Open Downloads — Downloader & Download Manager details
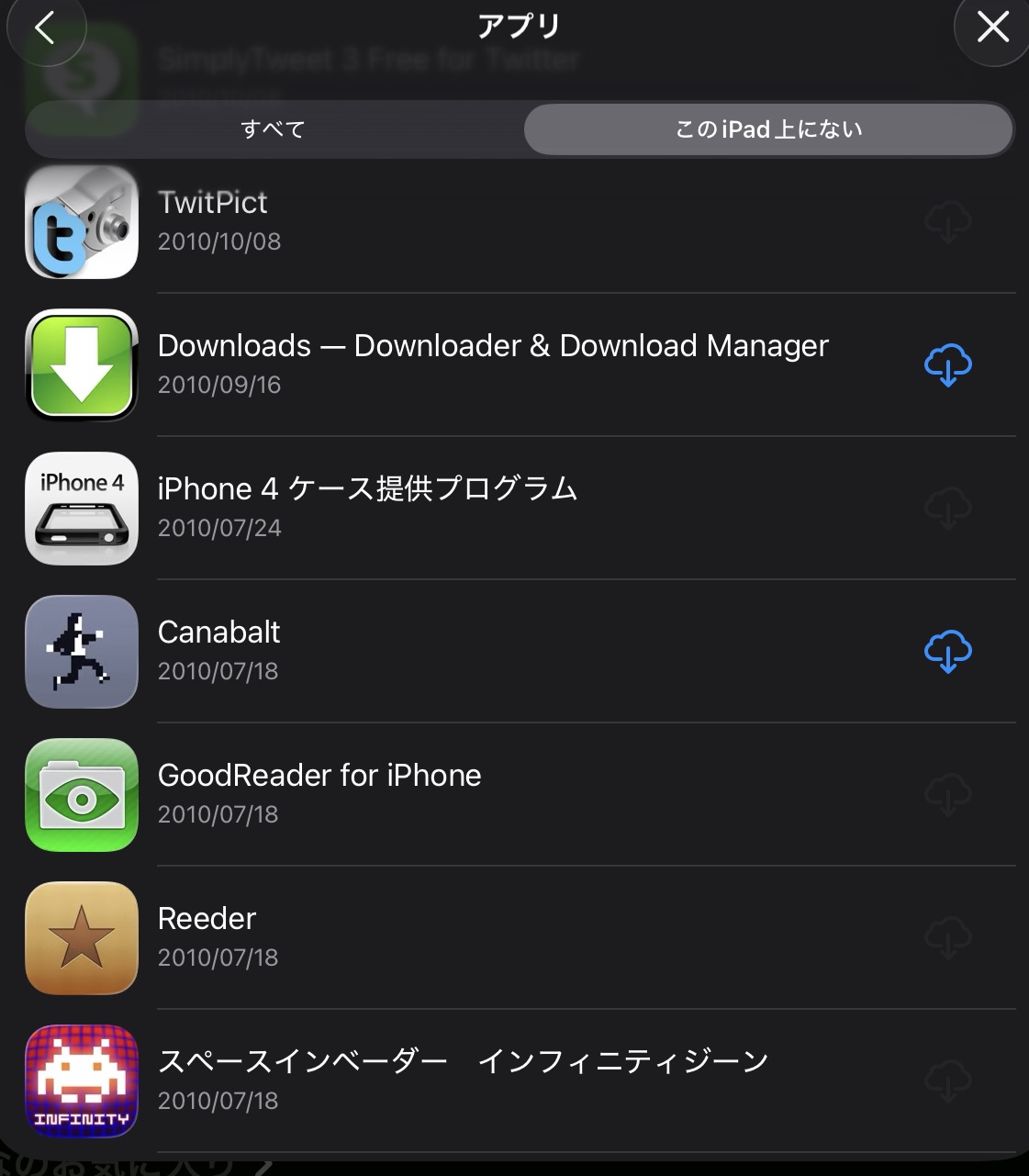This screenshot has height=1176, width=1029. point(492,364)
